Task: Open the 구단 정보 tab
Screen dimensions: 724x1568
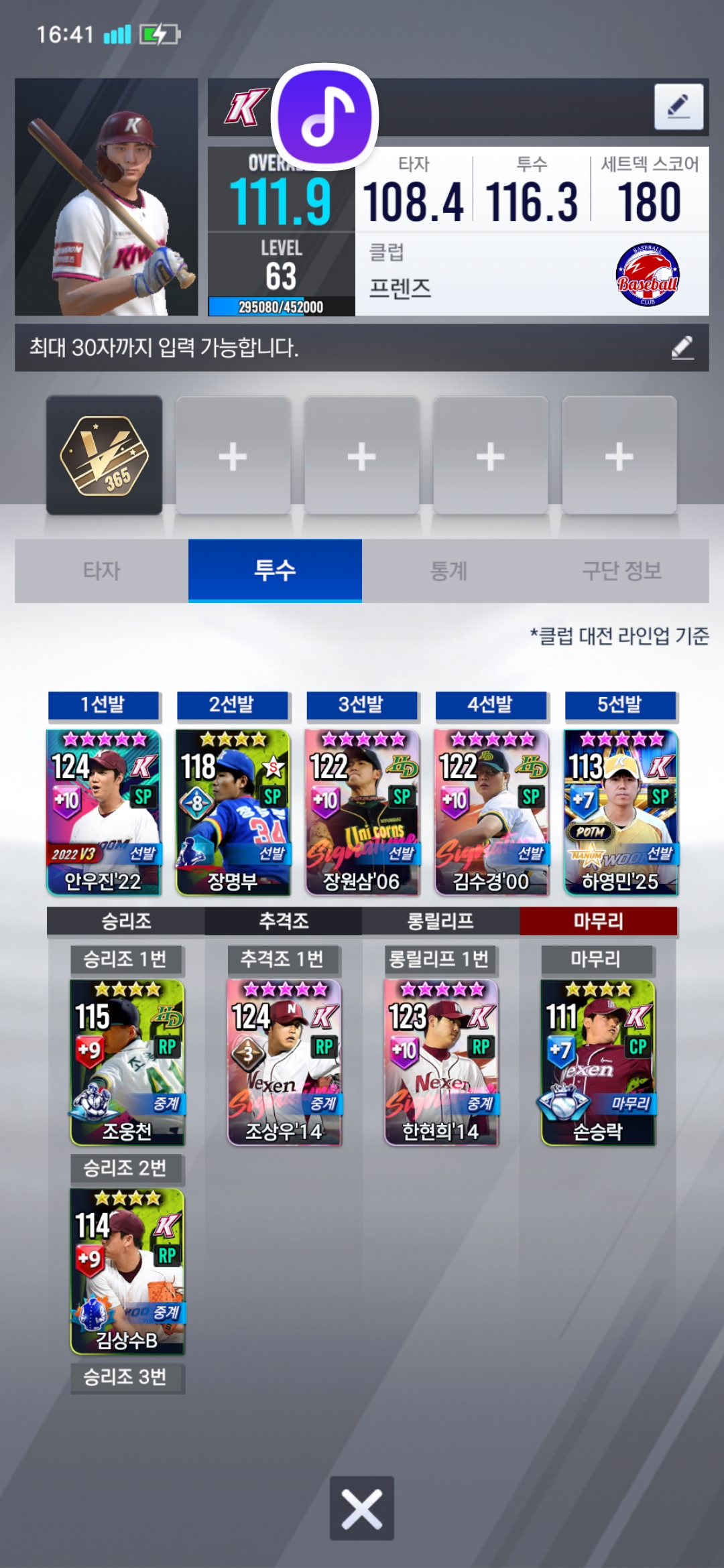Action: click(621, 570)
